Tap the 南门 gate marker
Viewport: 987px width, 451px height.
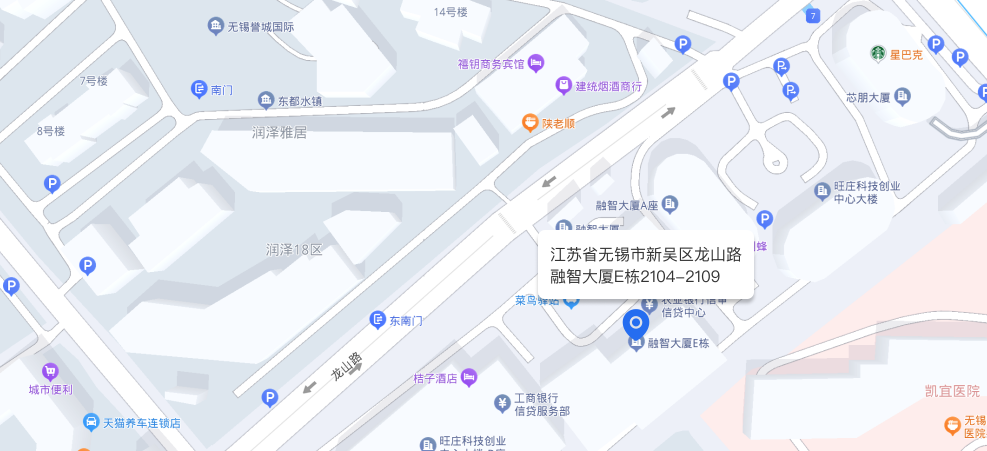(x=199, y=90)
